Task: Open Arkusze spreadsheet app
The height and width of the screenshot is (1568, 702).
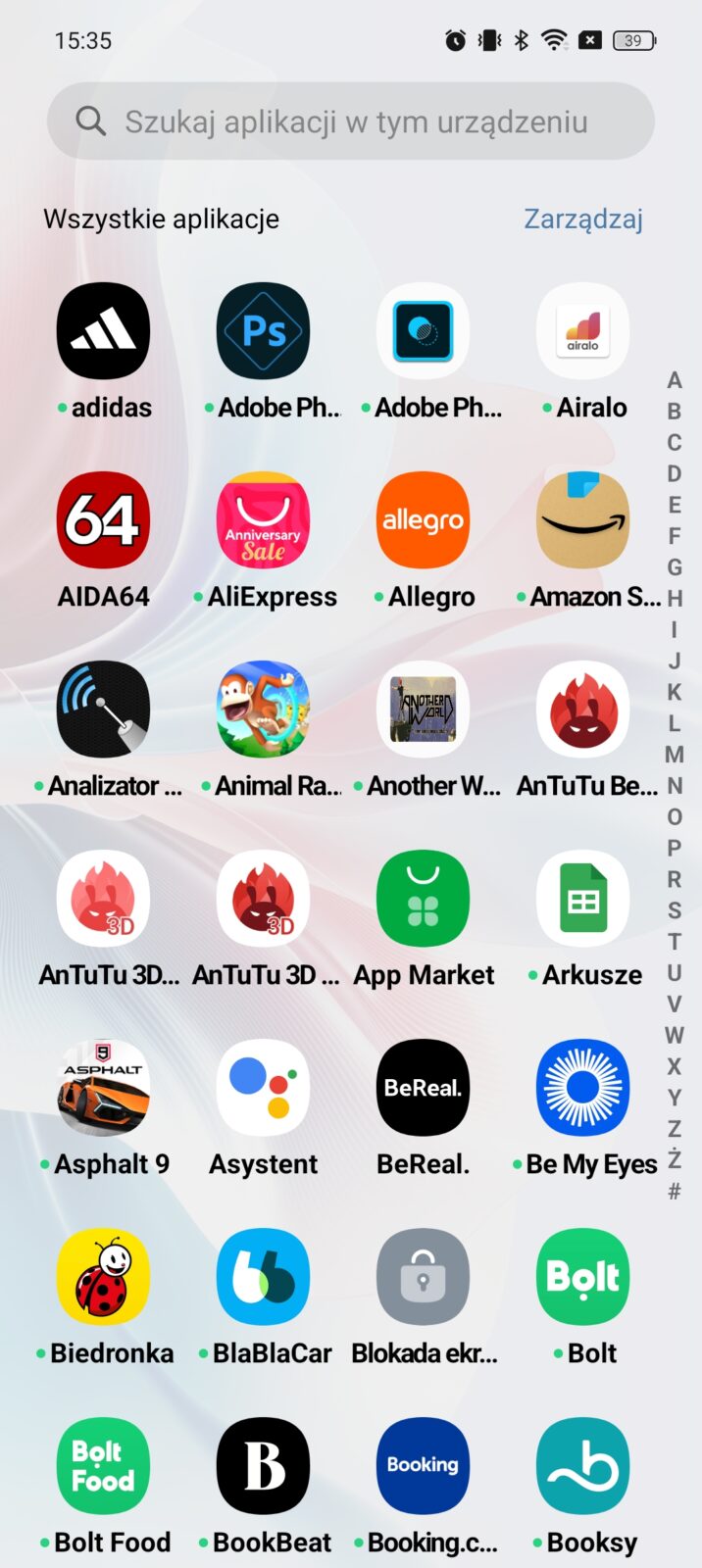Action: pyautogui.click(x=582, y=899)
